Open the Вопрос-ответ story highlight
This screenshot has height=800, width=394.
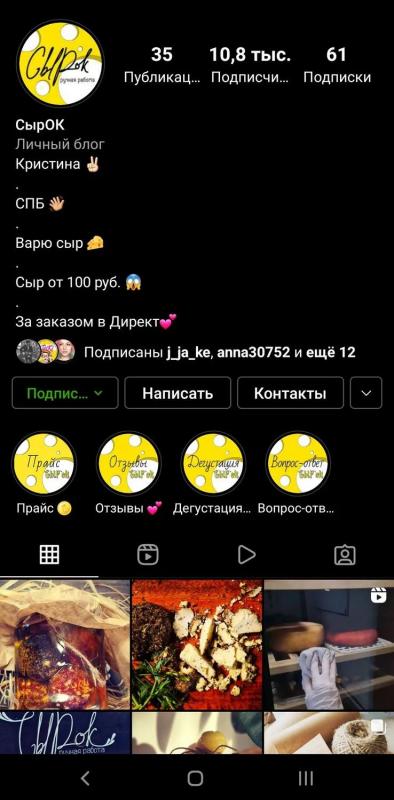[298, 463]
